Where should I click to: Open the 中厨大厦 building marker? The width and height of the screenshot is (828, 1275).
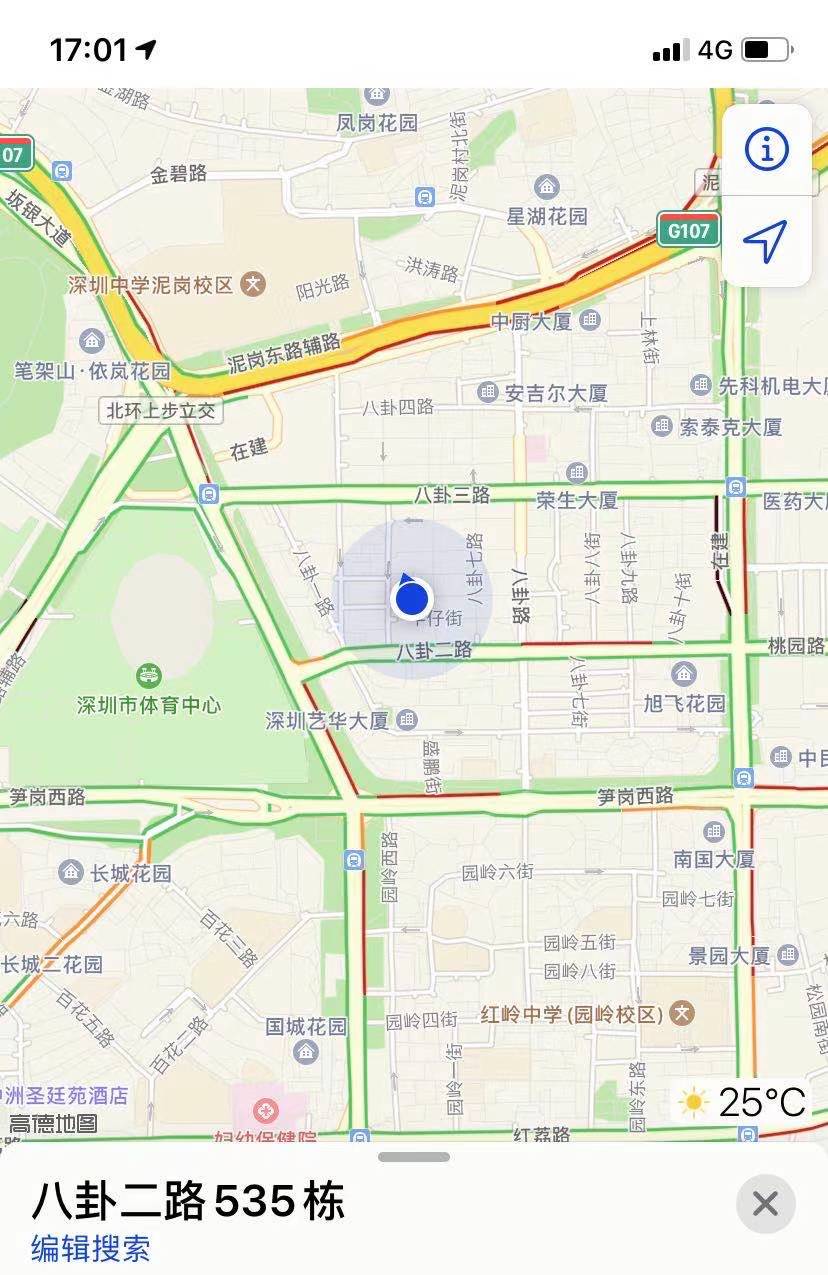coord(590,320)
